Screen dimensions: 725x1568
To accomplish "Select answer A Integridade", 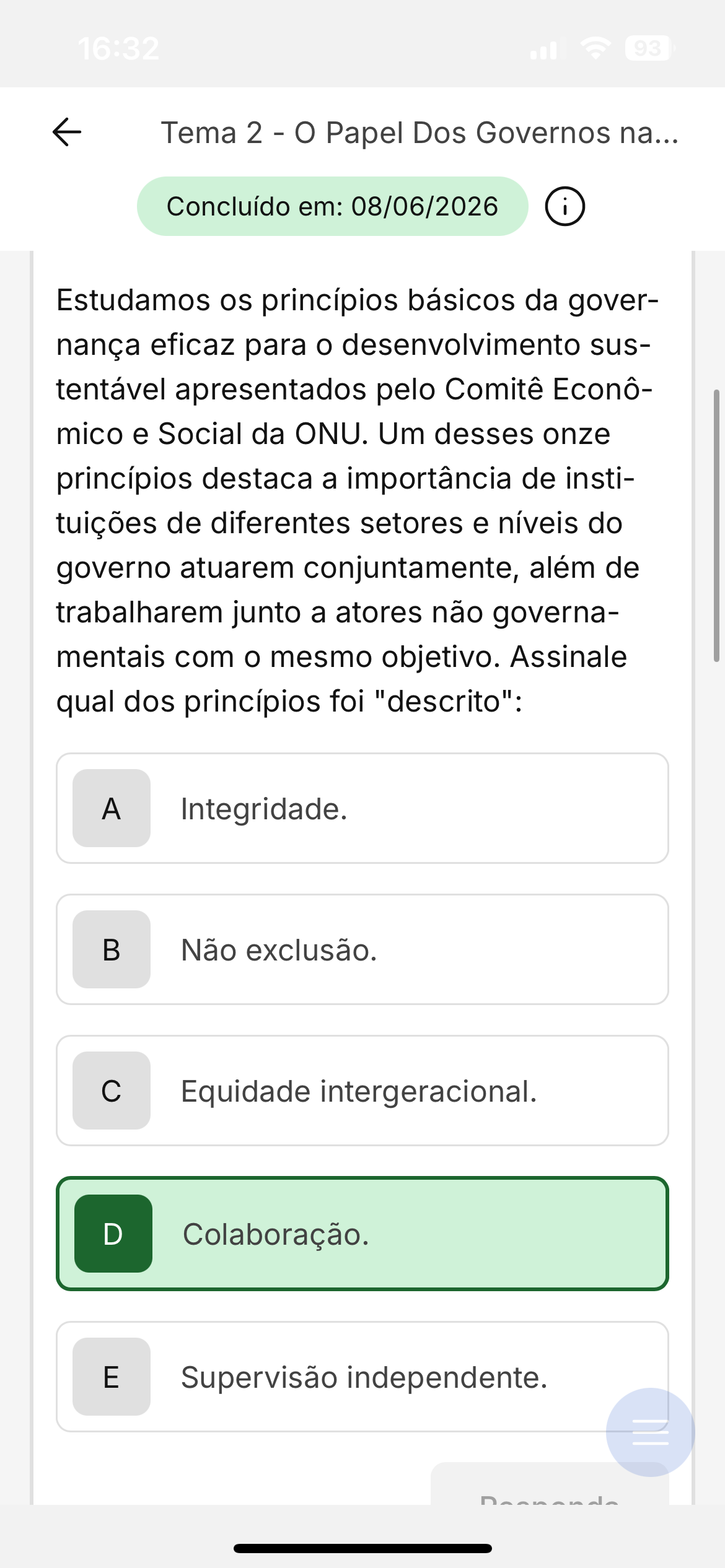I will coord(362,808).
